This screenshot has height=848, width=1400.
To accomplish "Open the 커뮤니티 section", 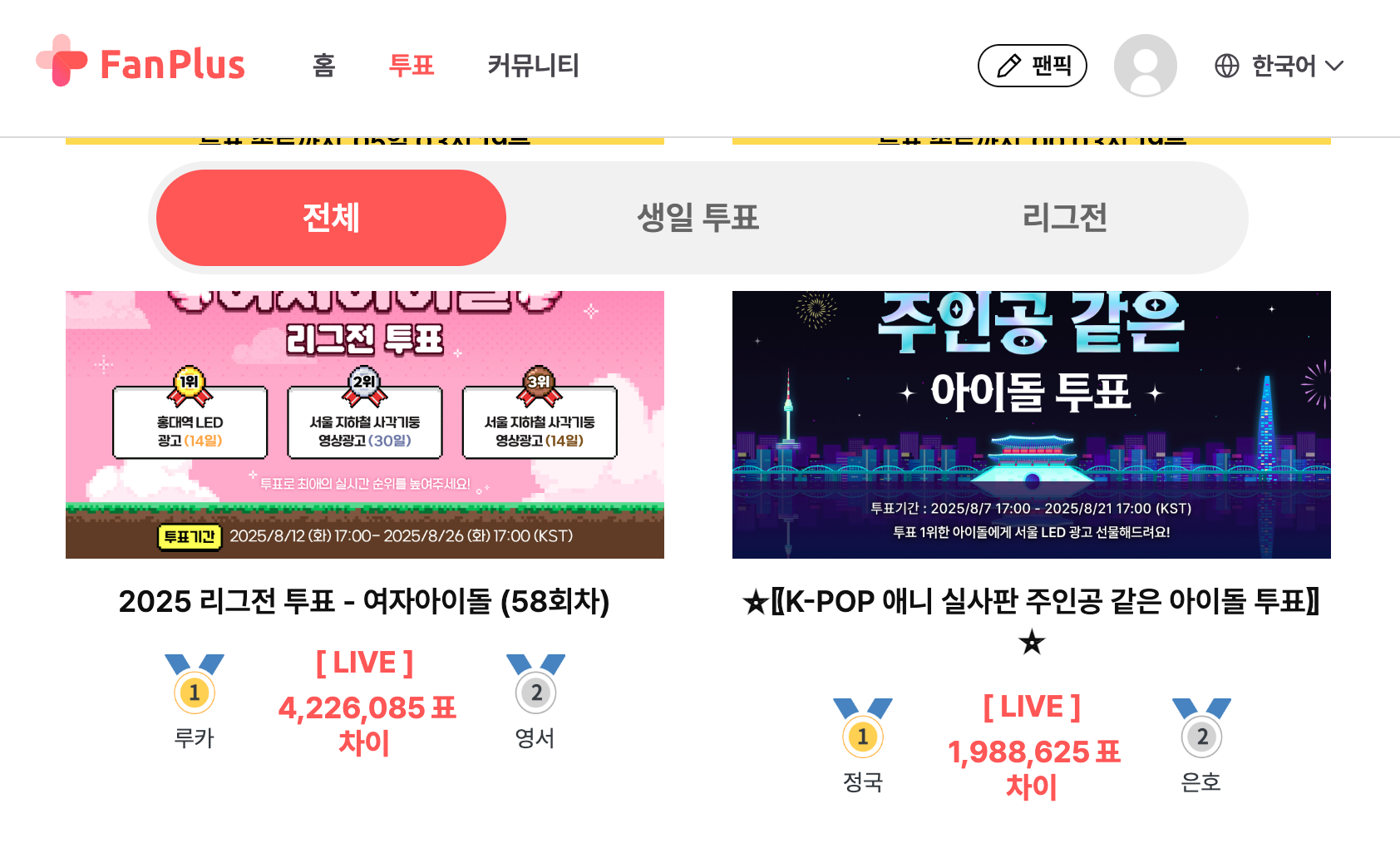I will (x=533, y=65).
